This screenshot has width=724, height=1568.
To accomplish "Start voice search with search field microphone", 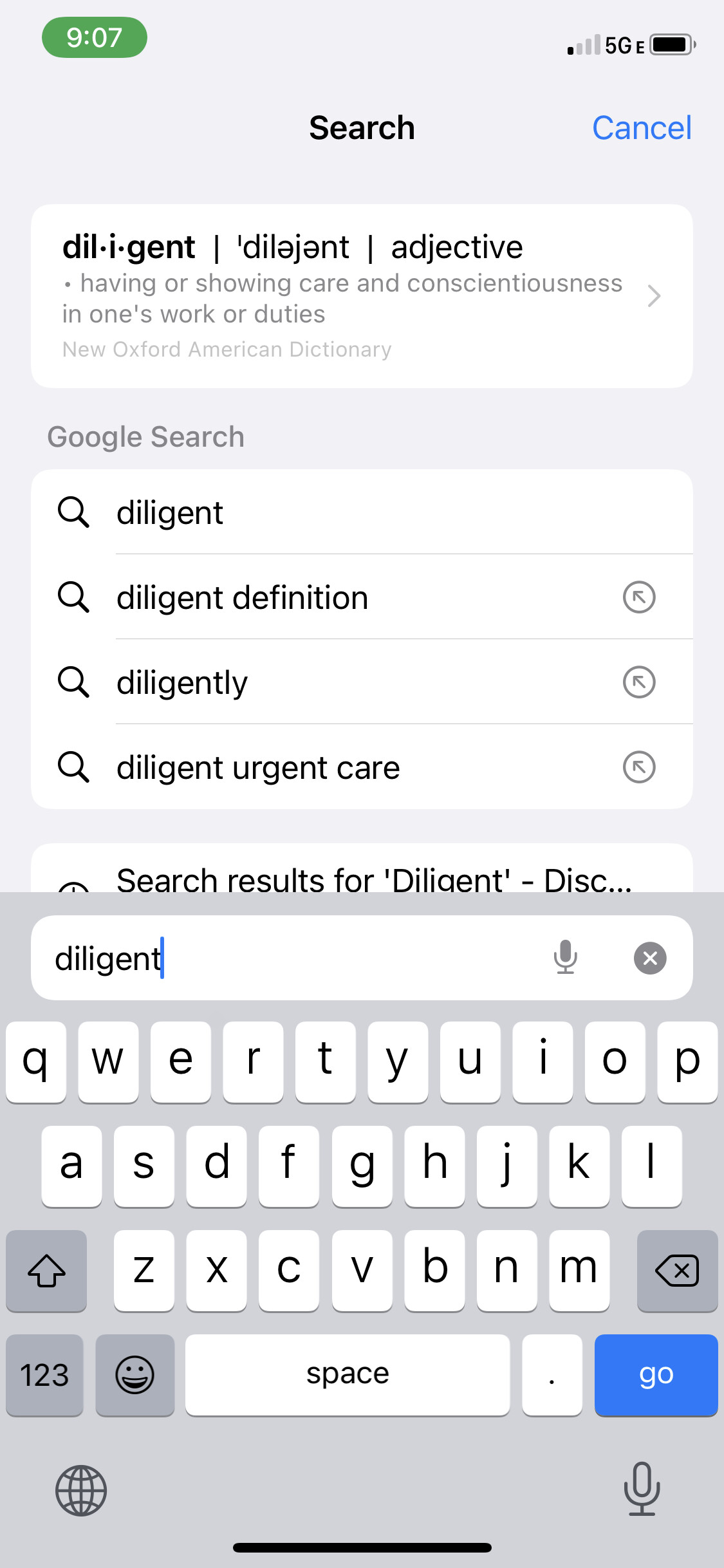I will (565, 958).
